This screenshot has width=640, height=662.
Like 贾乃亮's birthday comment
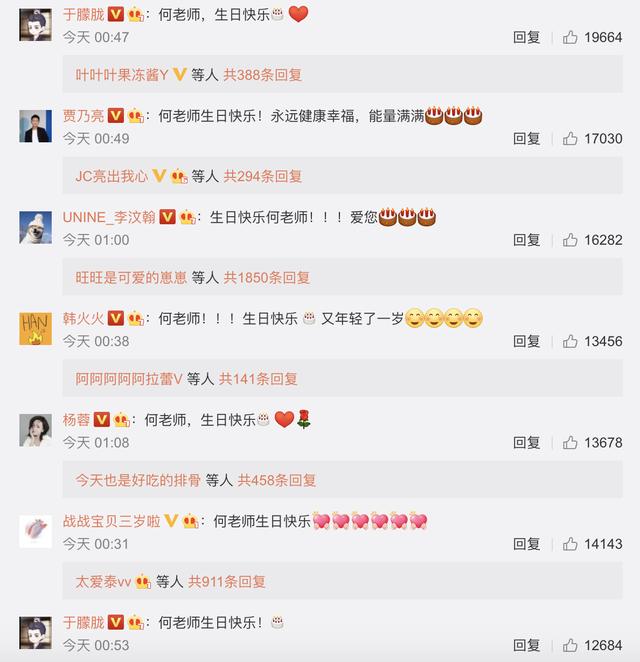[570, 139]
